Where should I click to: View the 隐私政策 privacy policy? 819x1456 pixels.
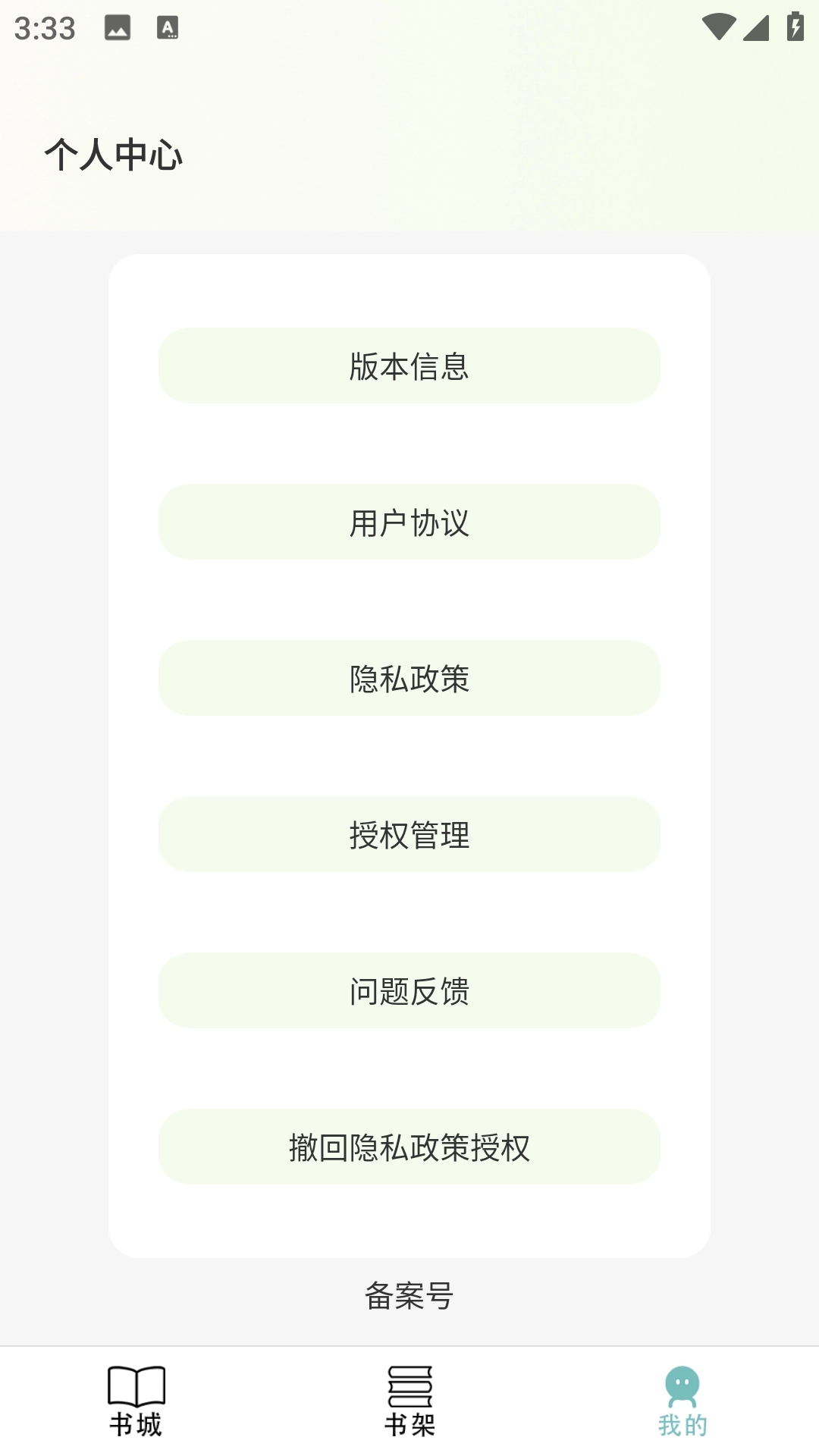click(409, 679)
